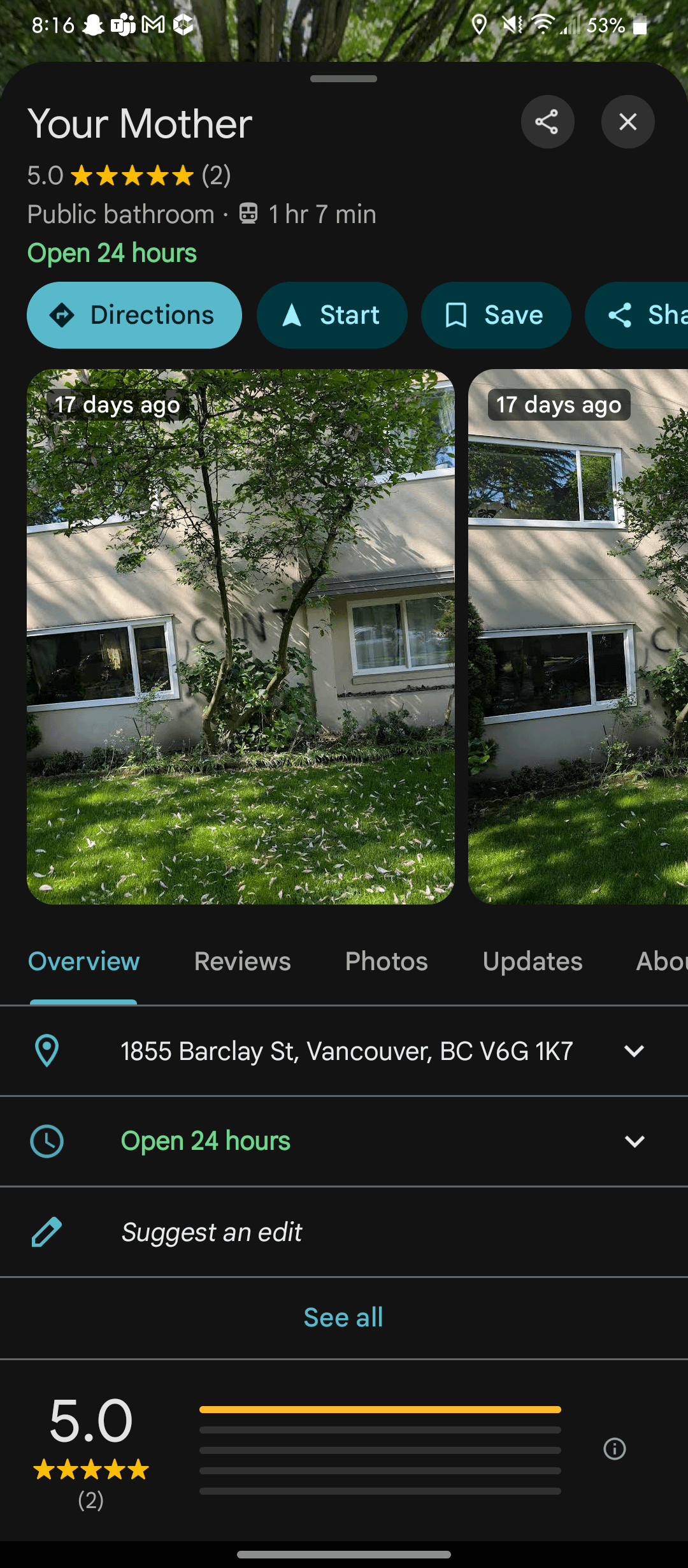Switch to the Reviews tab

242,961
